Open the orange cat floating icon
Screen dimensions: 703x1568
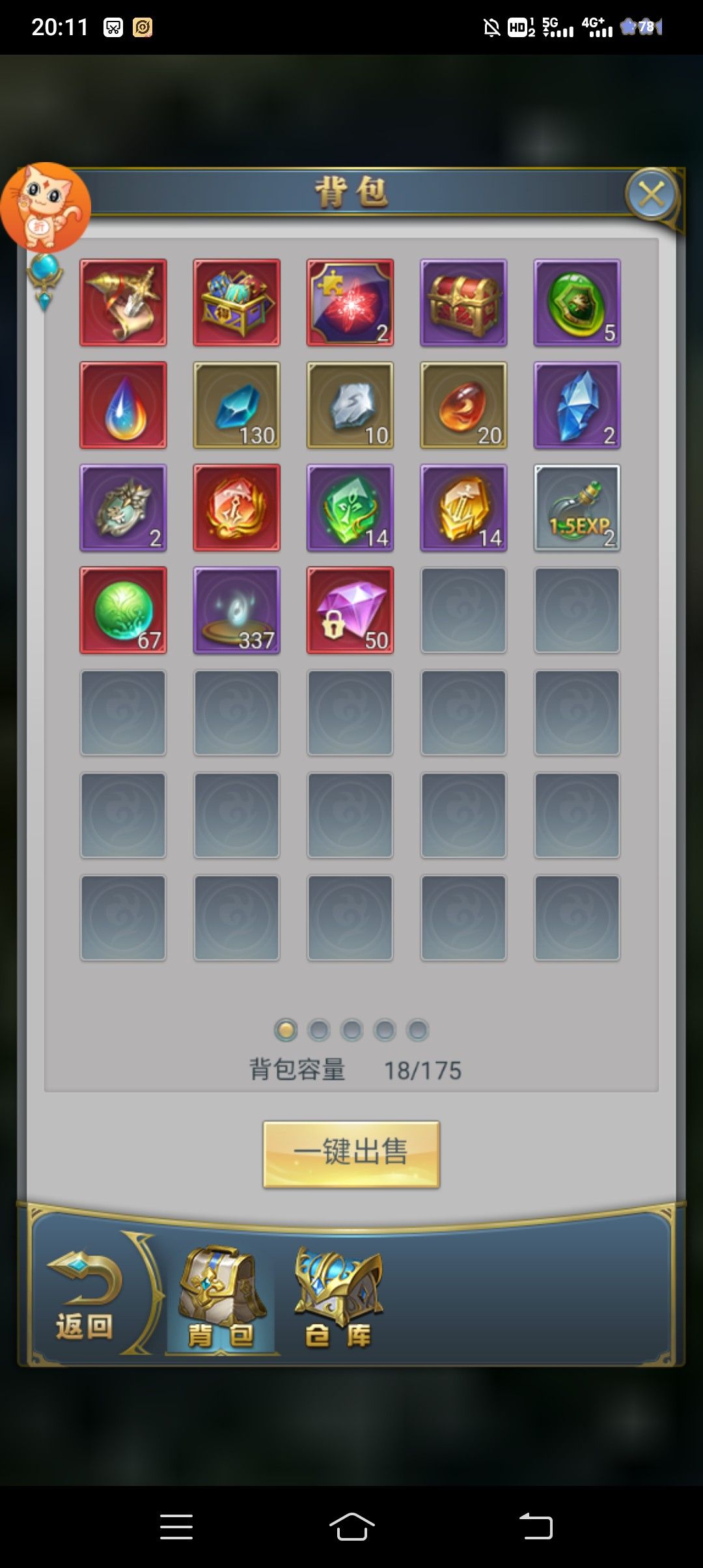click(46, 207)
